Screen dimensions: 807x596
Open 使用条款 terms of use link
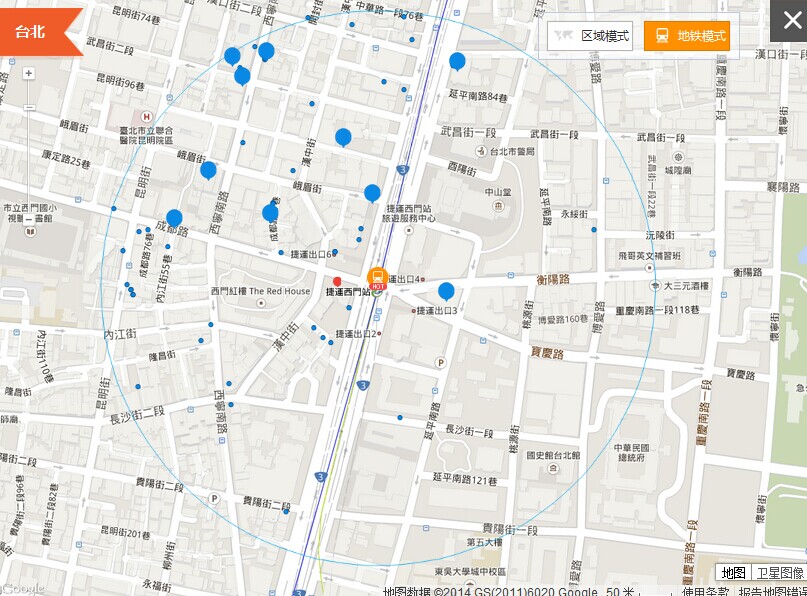(x=704, y=591)
